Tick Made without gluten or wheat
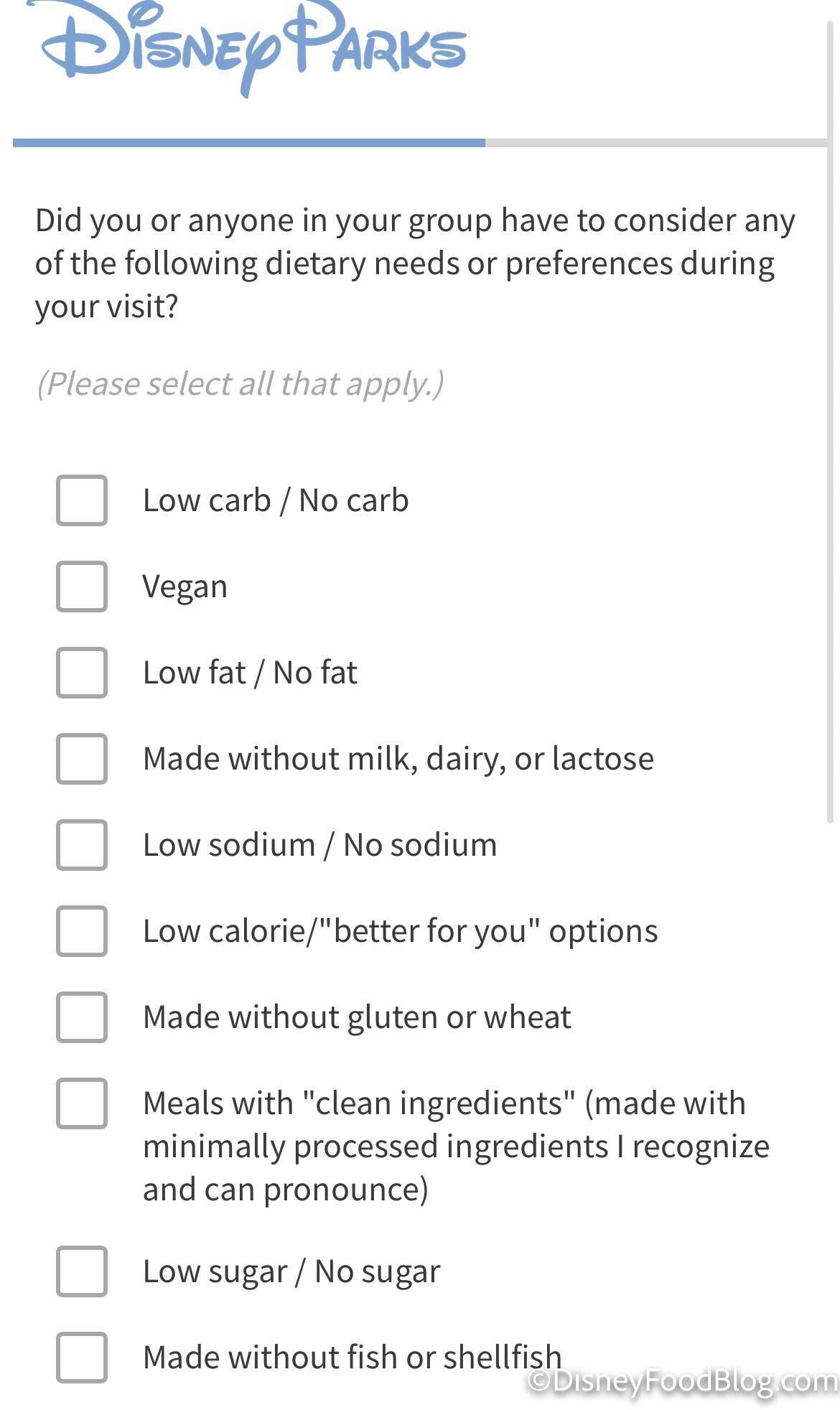The height and width of the screenshot is (1410, 840). point(82,1017)
